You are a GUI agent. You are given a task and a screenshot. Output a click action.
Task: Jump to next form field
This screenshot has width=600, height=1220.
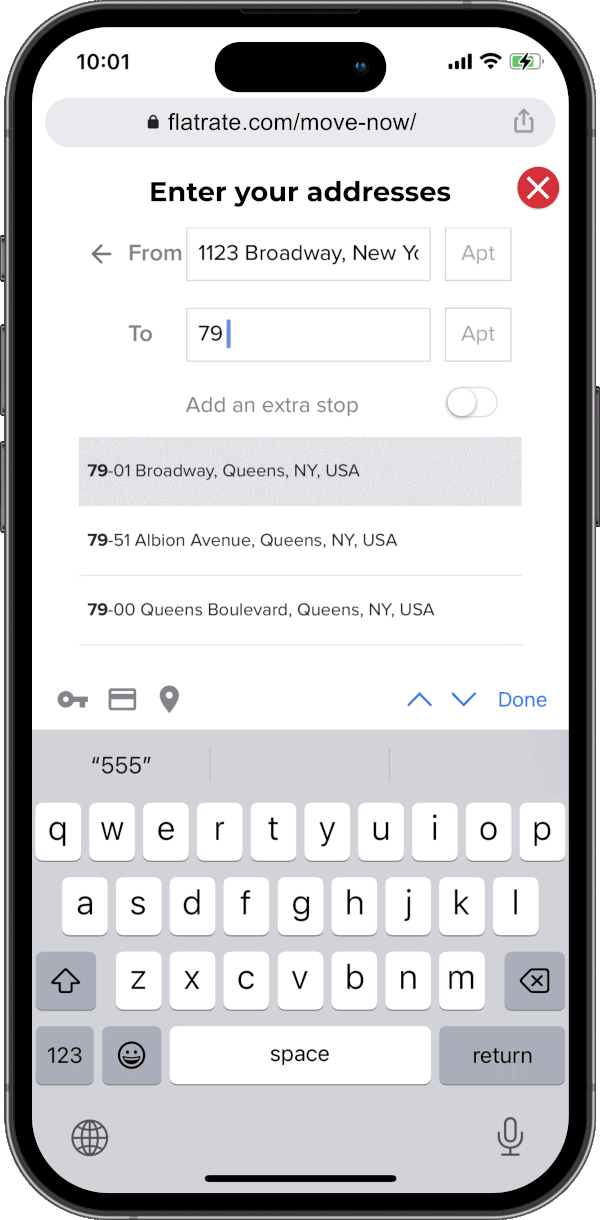(463, 700)
